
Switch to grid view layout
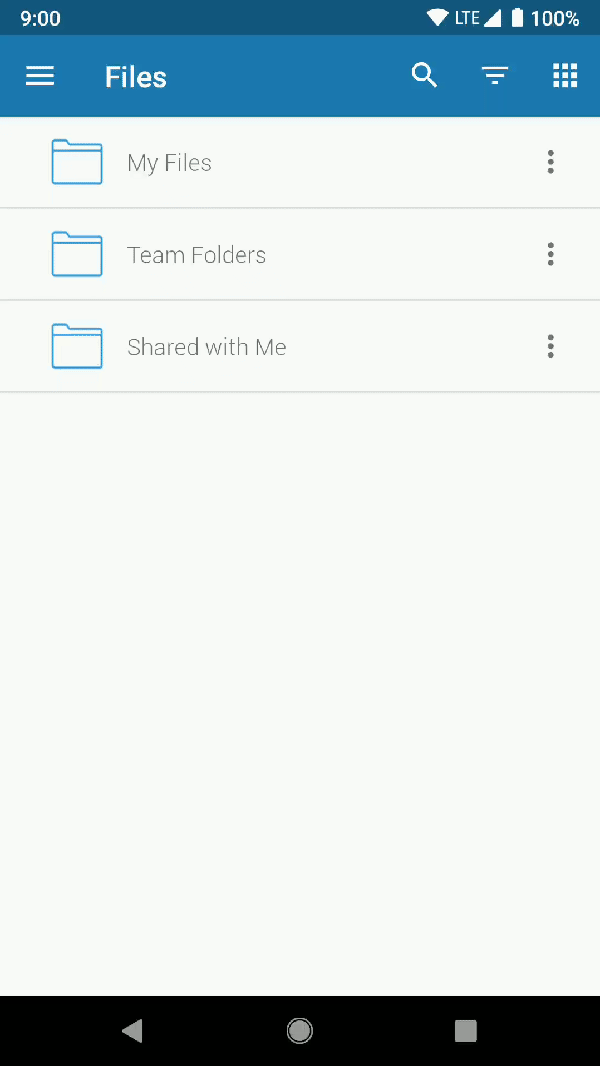pos(565,76)
